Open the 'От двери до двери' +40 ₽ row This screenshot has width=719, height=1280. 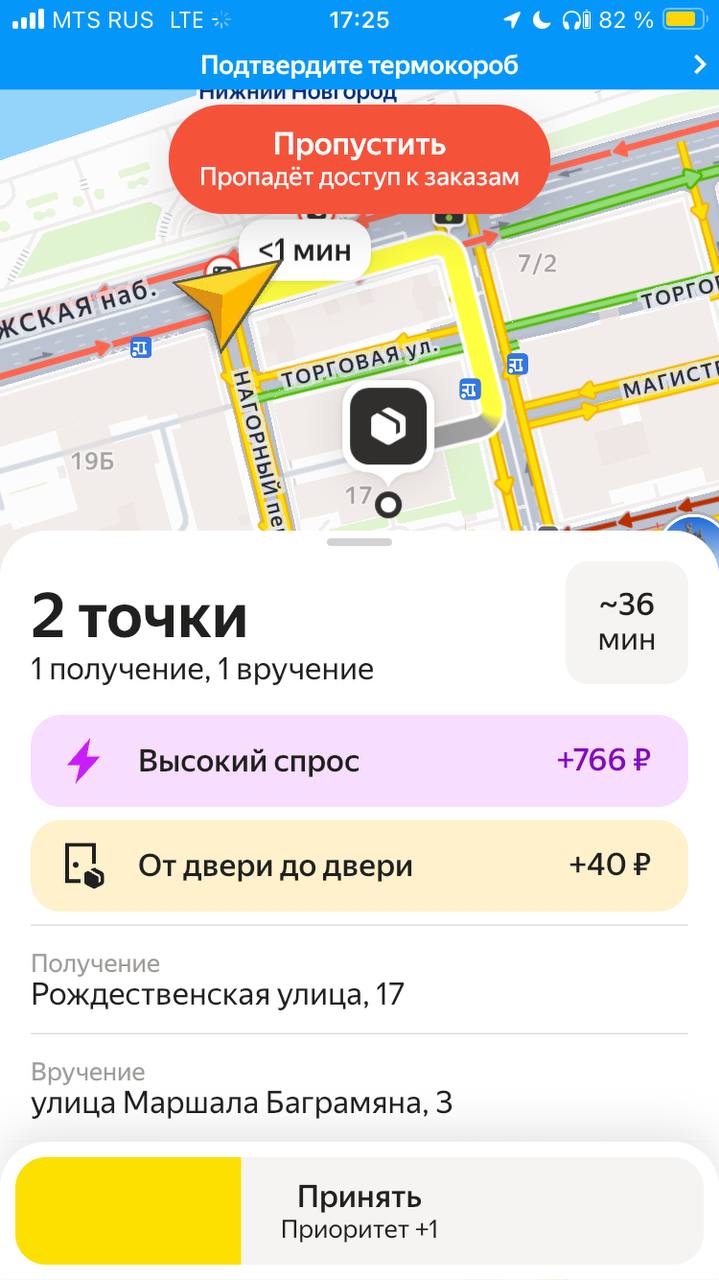click(359, 866)
